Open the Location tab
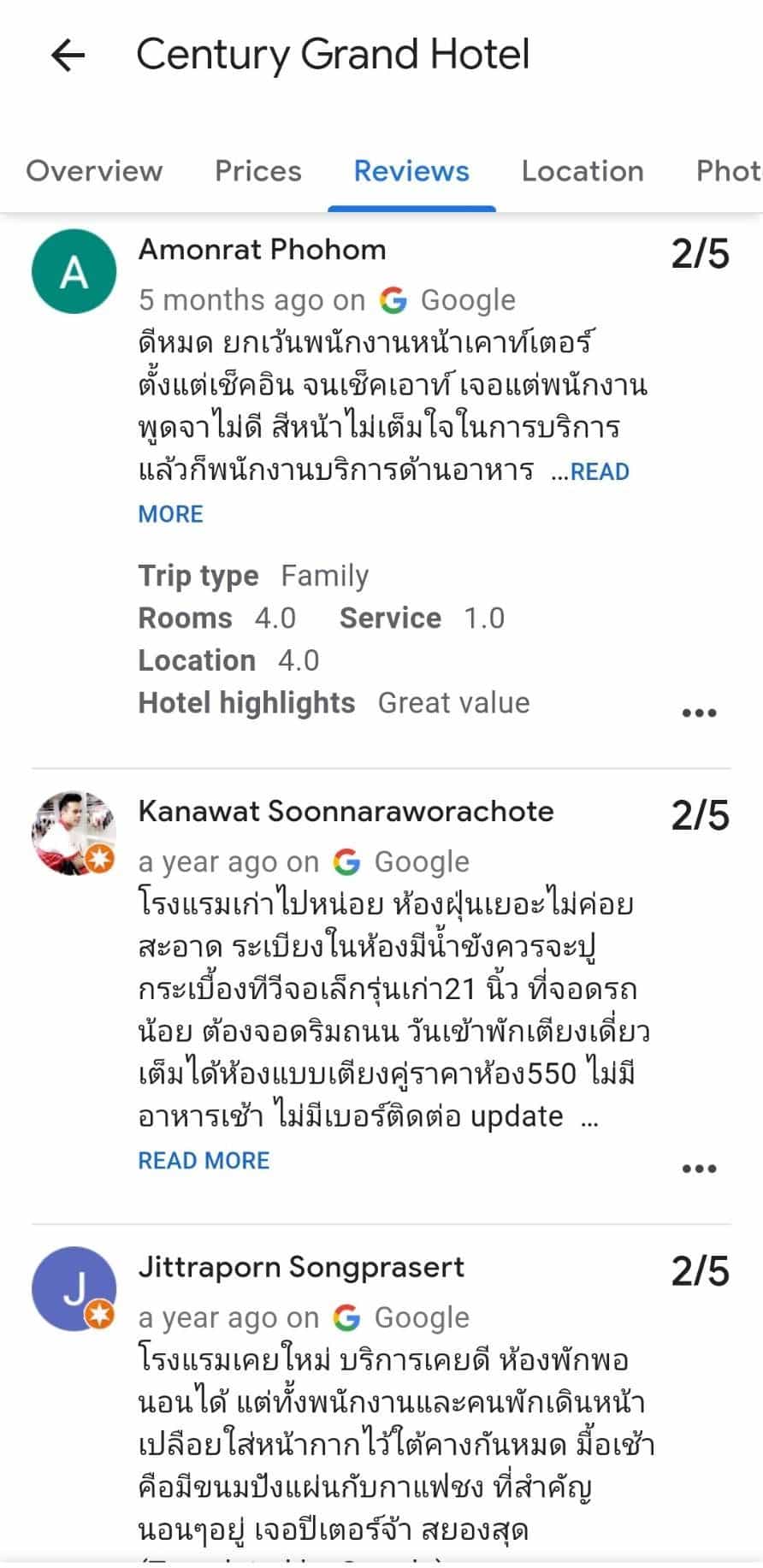This screenshot has height=1568, width=763. coord(583,171)
